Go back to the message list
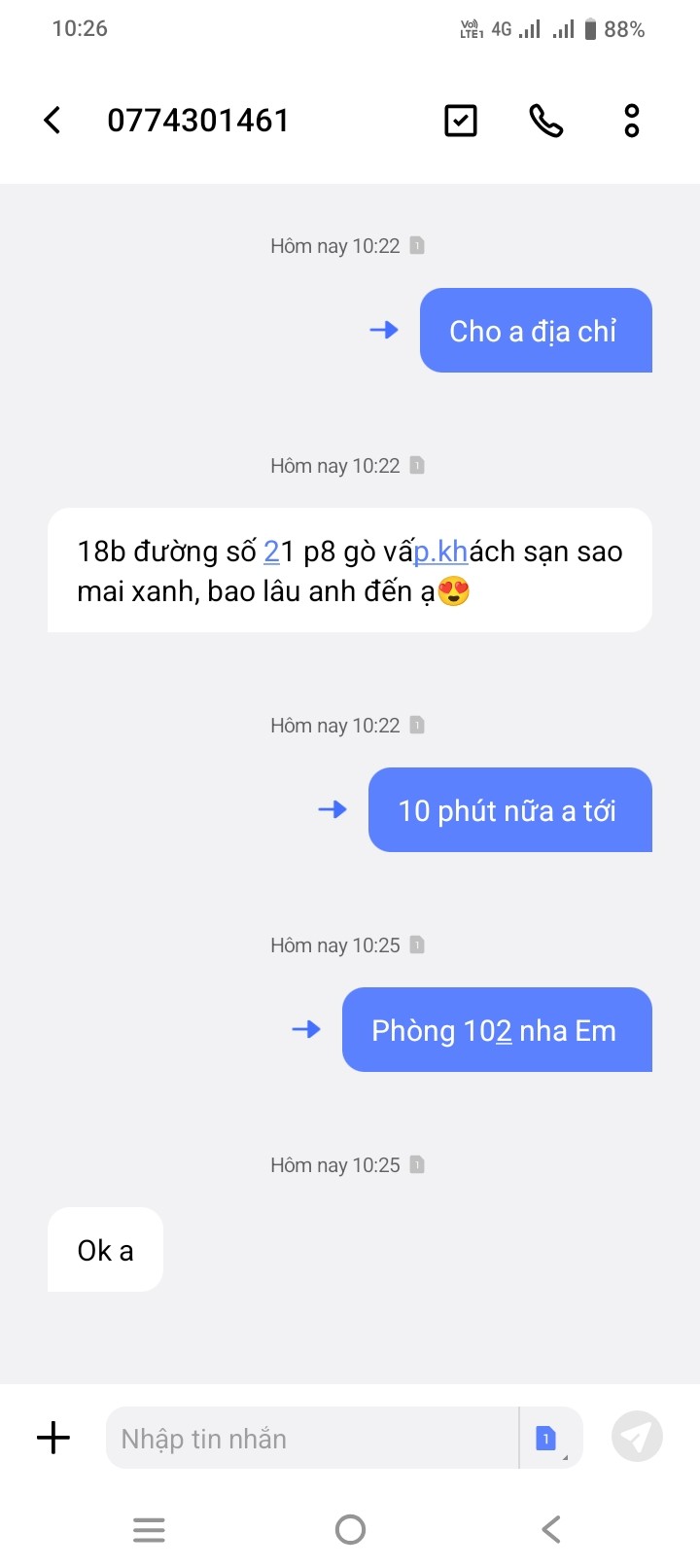The image size is (700, 1568). pos(52,121)
